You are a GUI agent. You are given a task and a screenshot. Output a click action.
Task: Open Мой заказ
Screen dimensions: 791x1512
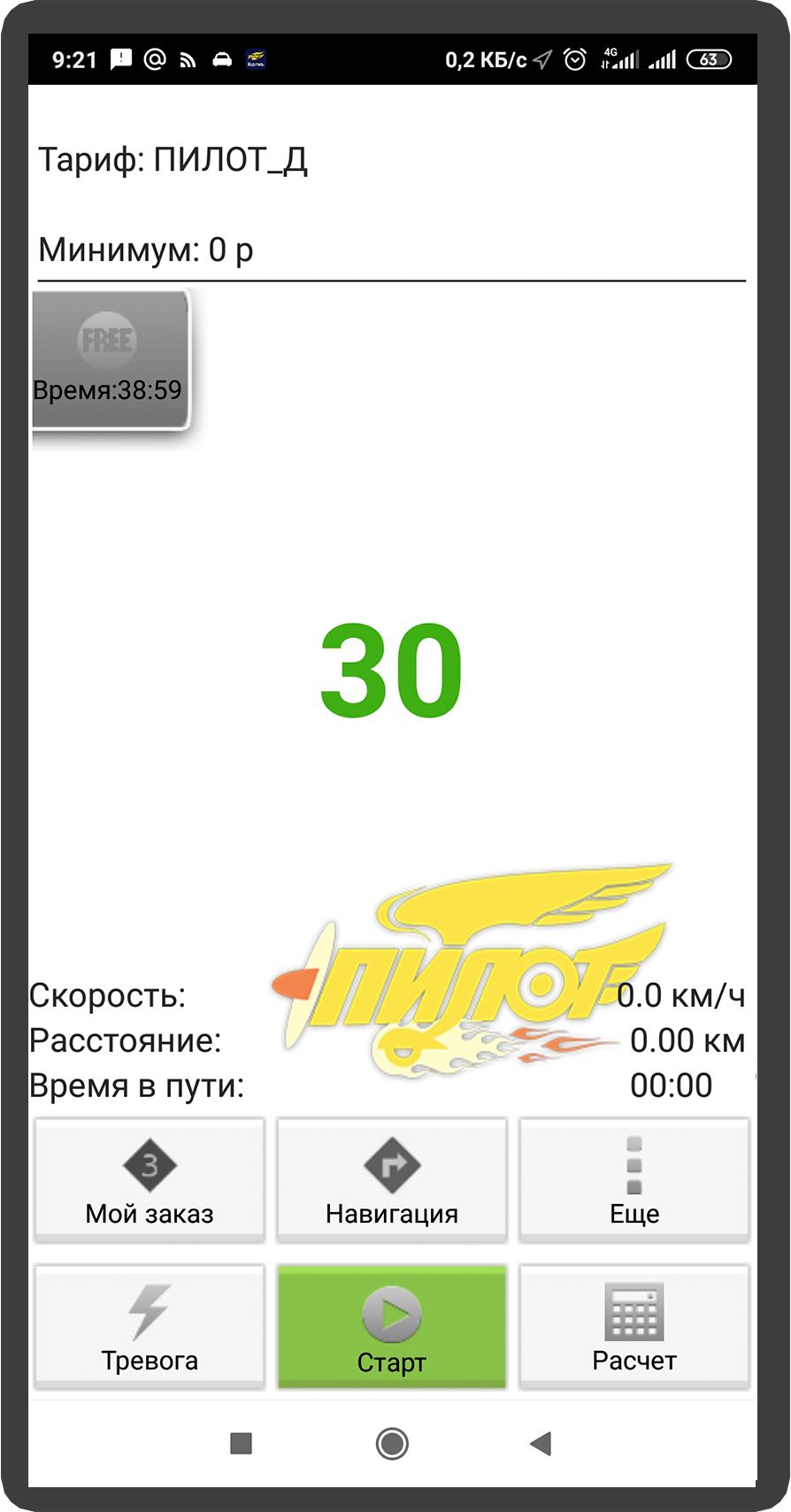[150, 1179]
